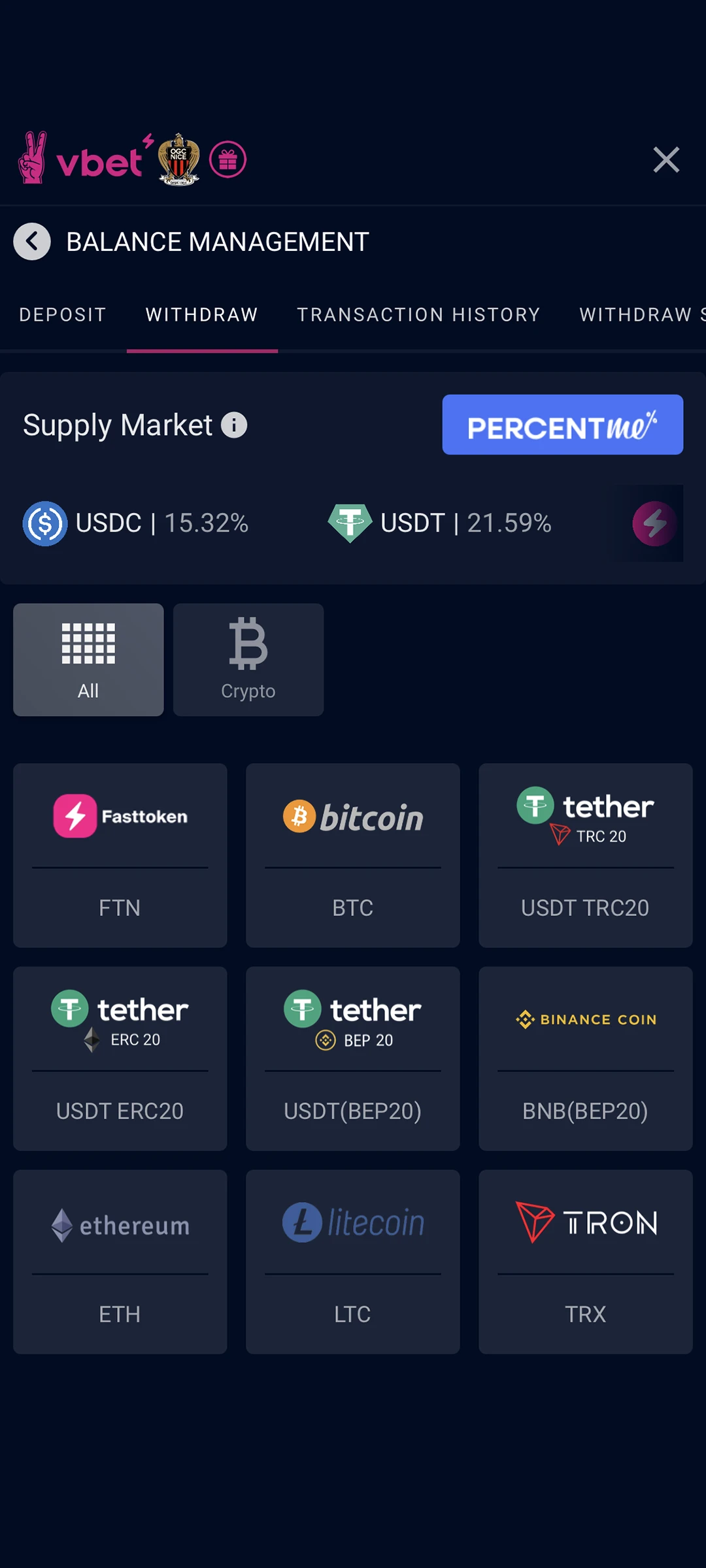Close the balance management panel

point(666,159)
